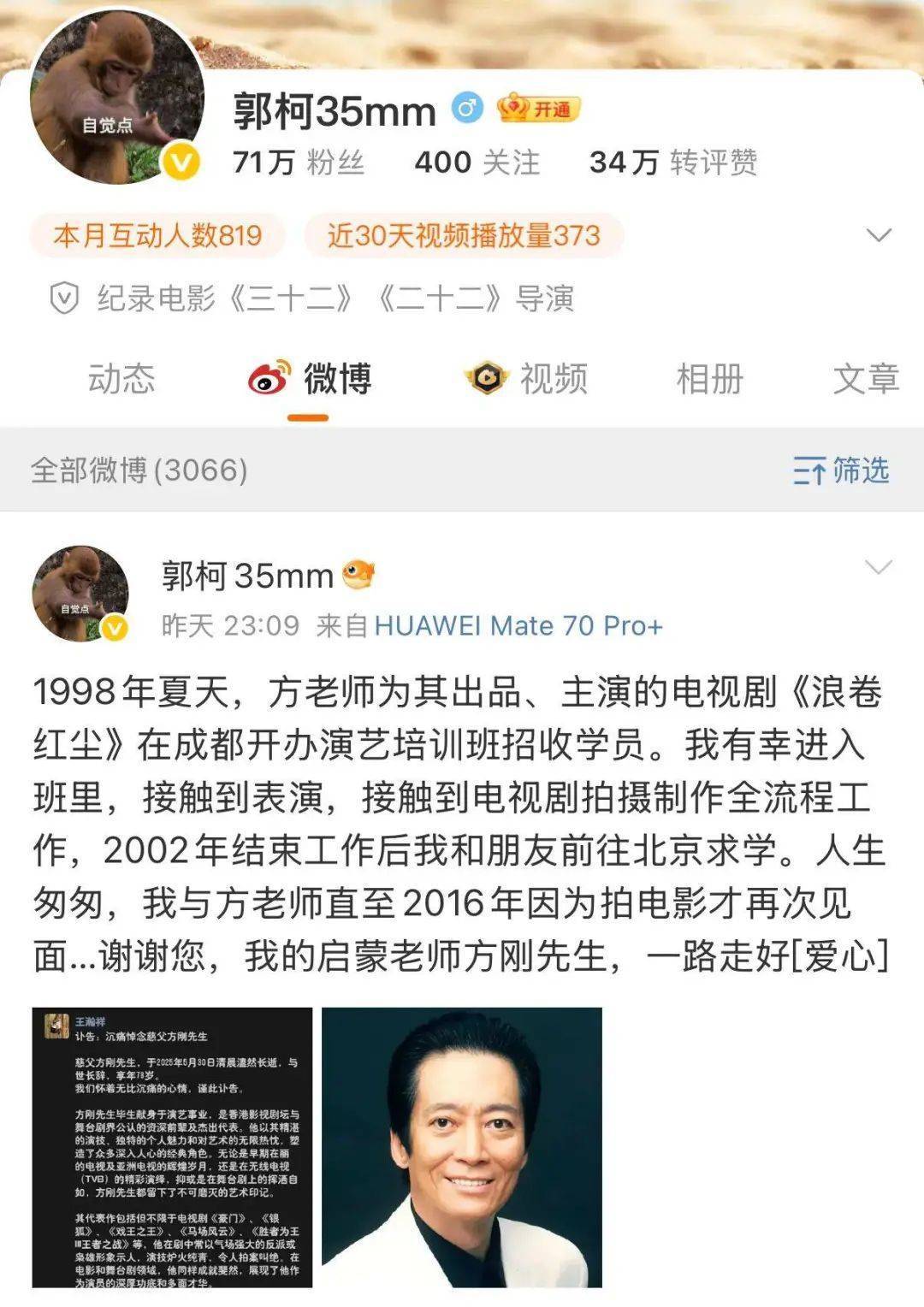Switch to the 视频 tab
This screenshot has width=924, height=1307.
527,379
